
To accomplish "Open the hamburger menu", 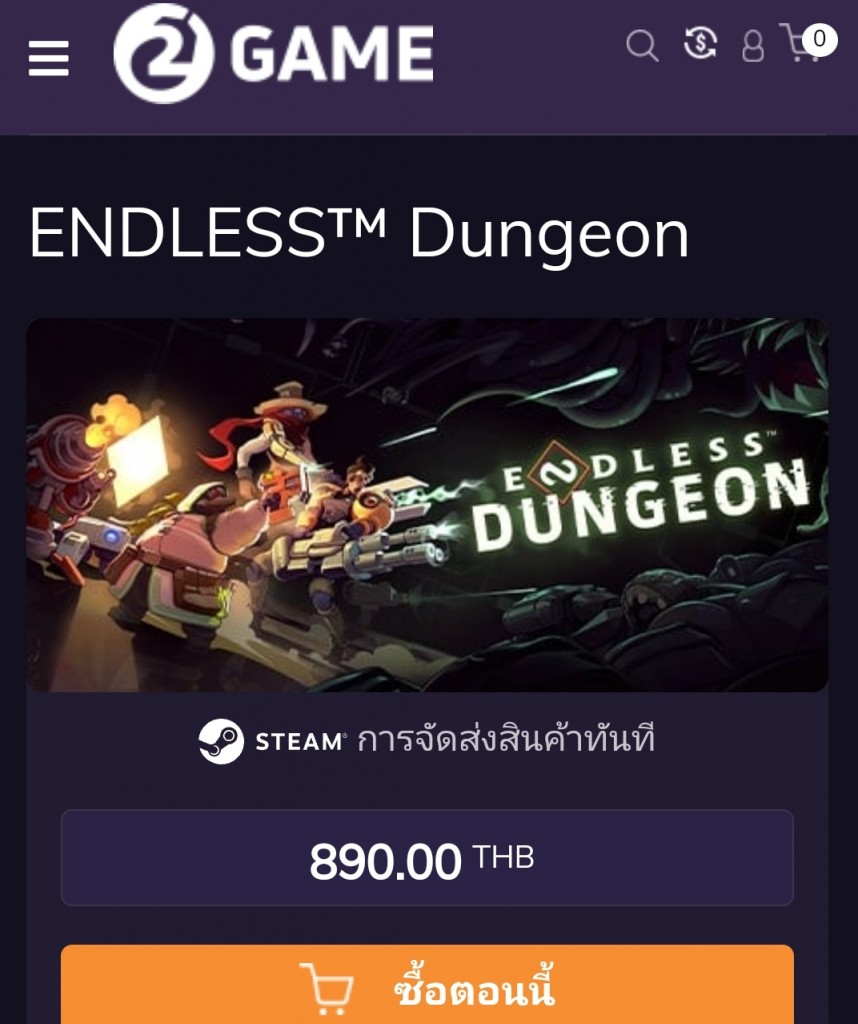I will click(49, 57).
